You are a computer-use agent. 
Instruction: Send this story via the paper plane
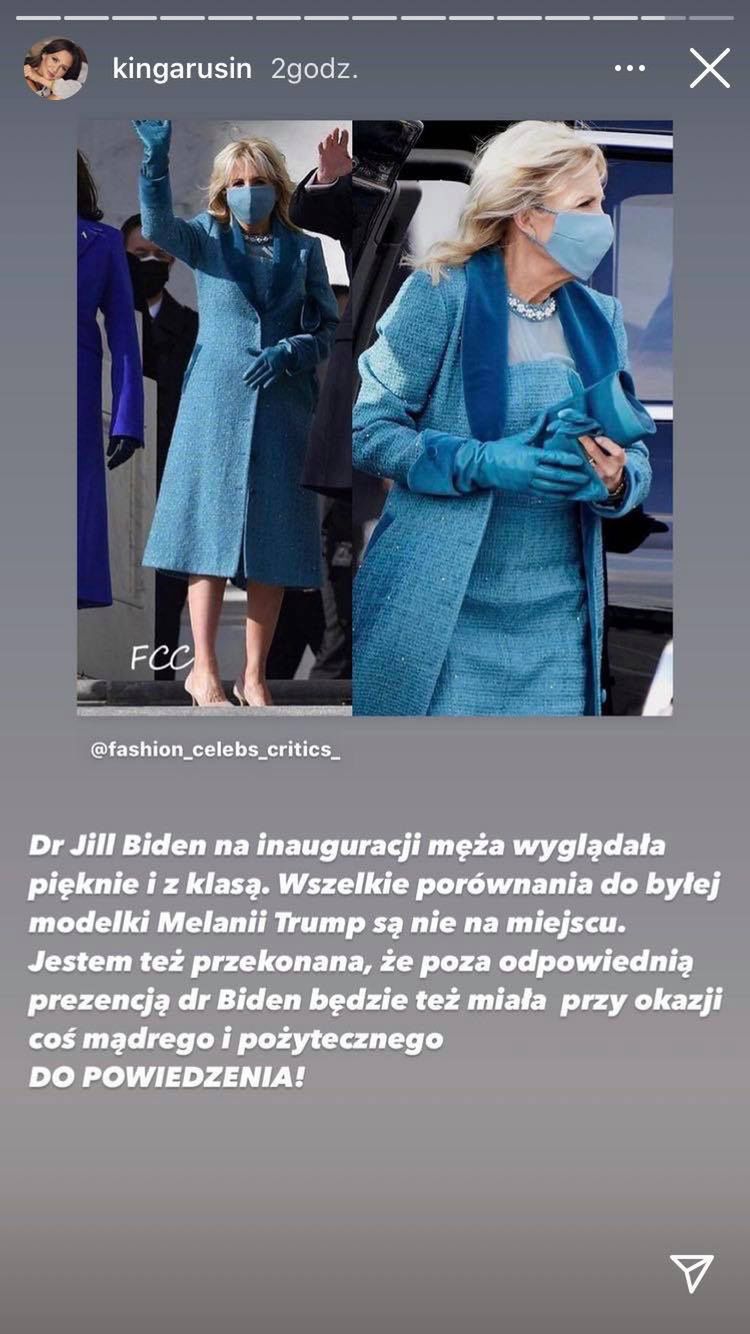point(692,1273)
